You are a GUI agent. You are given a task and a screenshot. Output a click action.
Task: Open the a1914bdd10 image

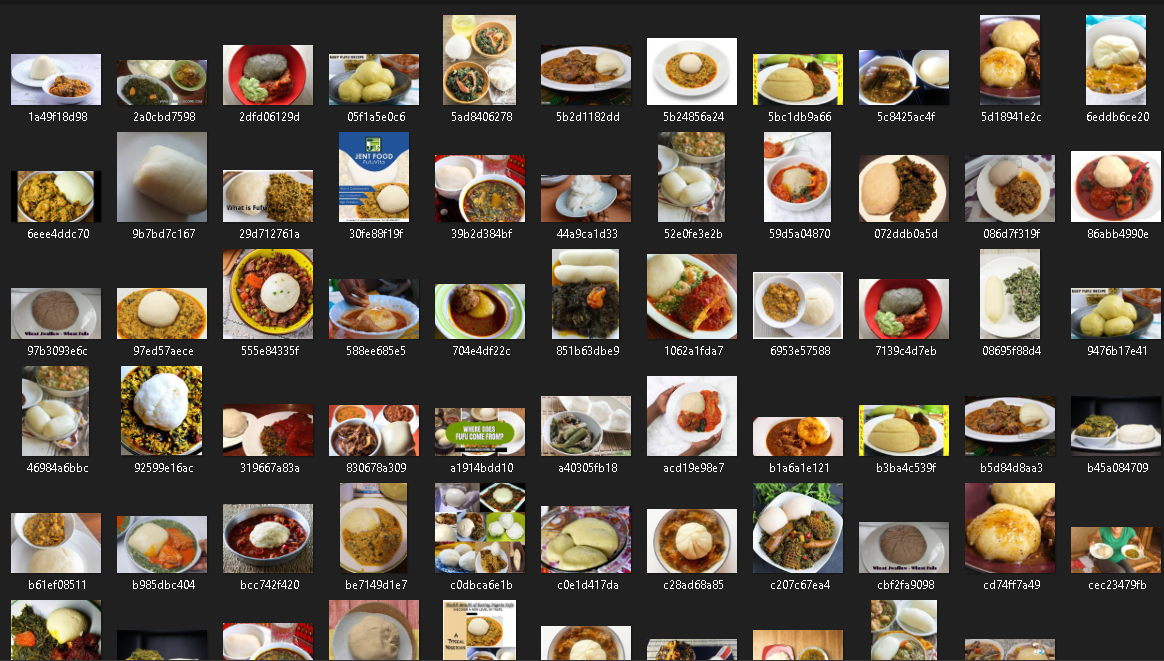(x=480, y=432)
